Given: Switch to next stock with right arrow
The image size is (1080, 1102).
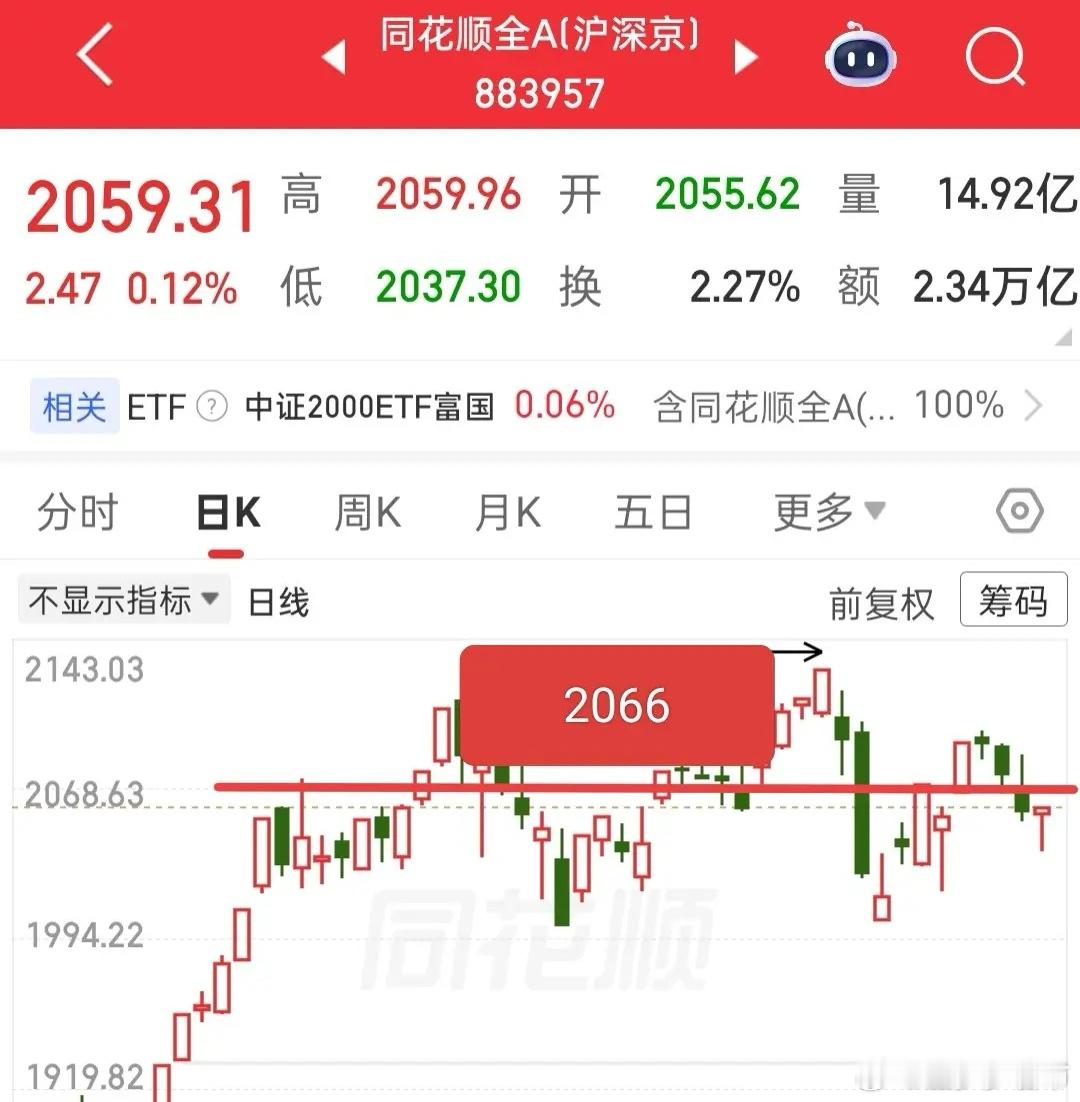Looking at the screenshot, I should click(746, 58).
